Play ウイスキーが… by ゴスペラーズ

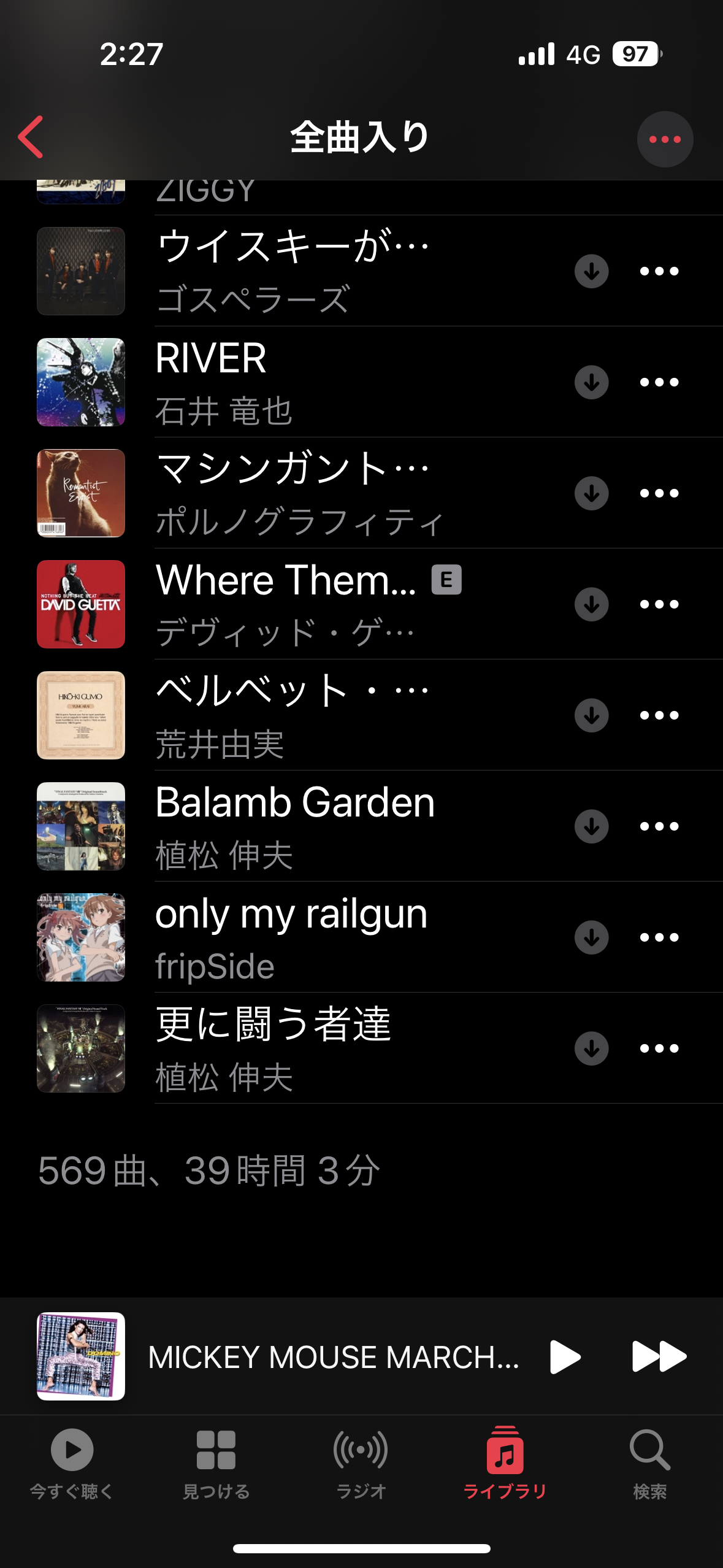click(x=293, y=271)
